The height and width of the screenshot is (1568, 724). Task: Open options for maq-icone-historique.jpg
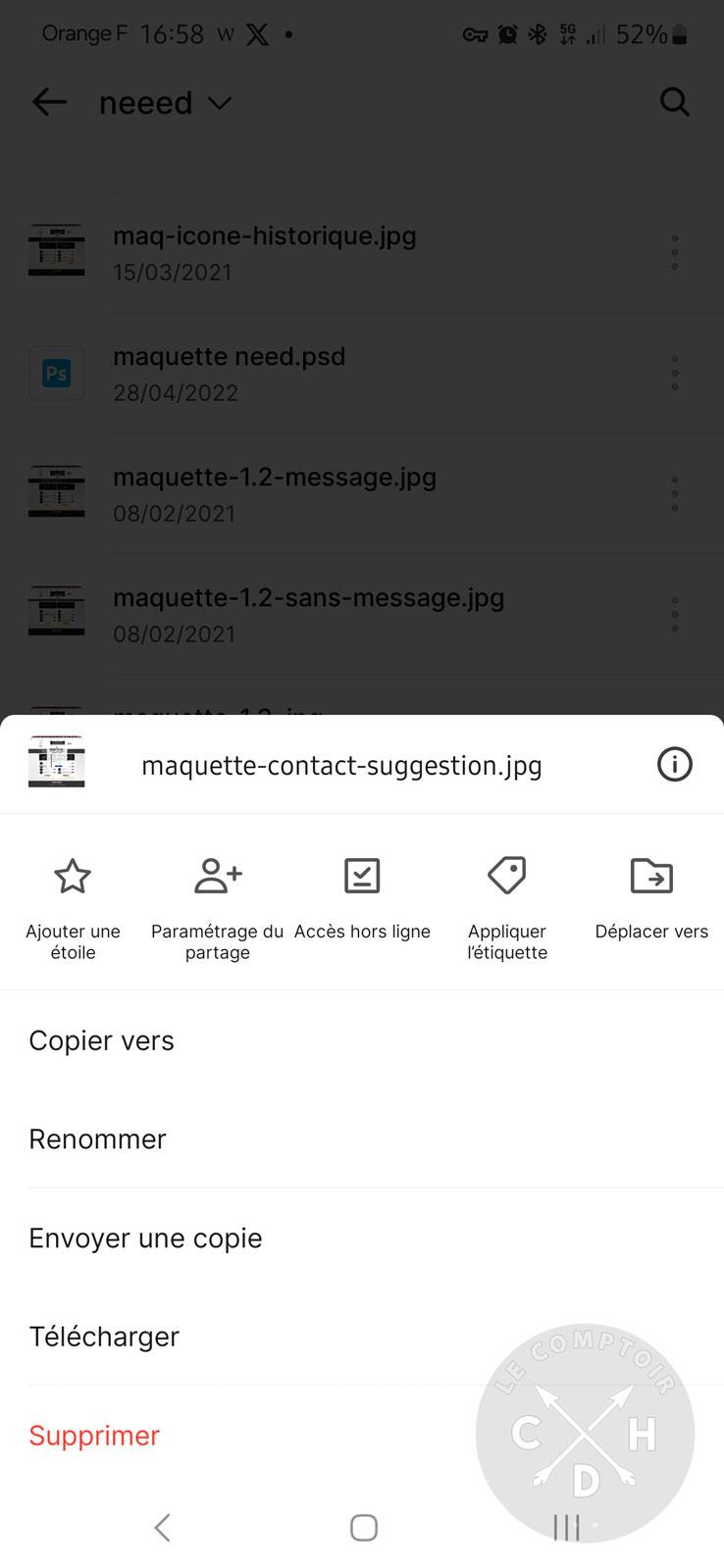coord(675,252)
